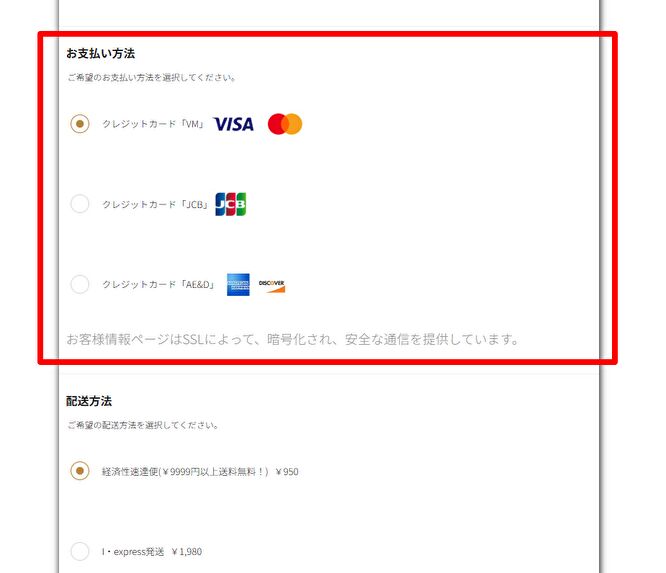
Task: Select I・express発送 ¥1,980 shipping option
Action: point(80,551)
